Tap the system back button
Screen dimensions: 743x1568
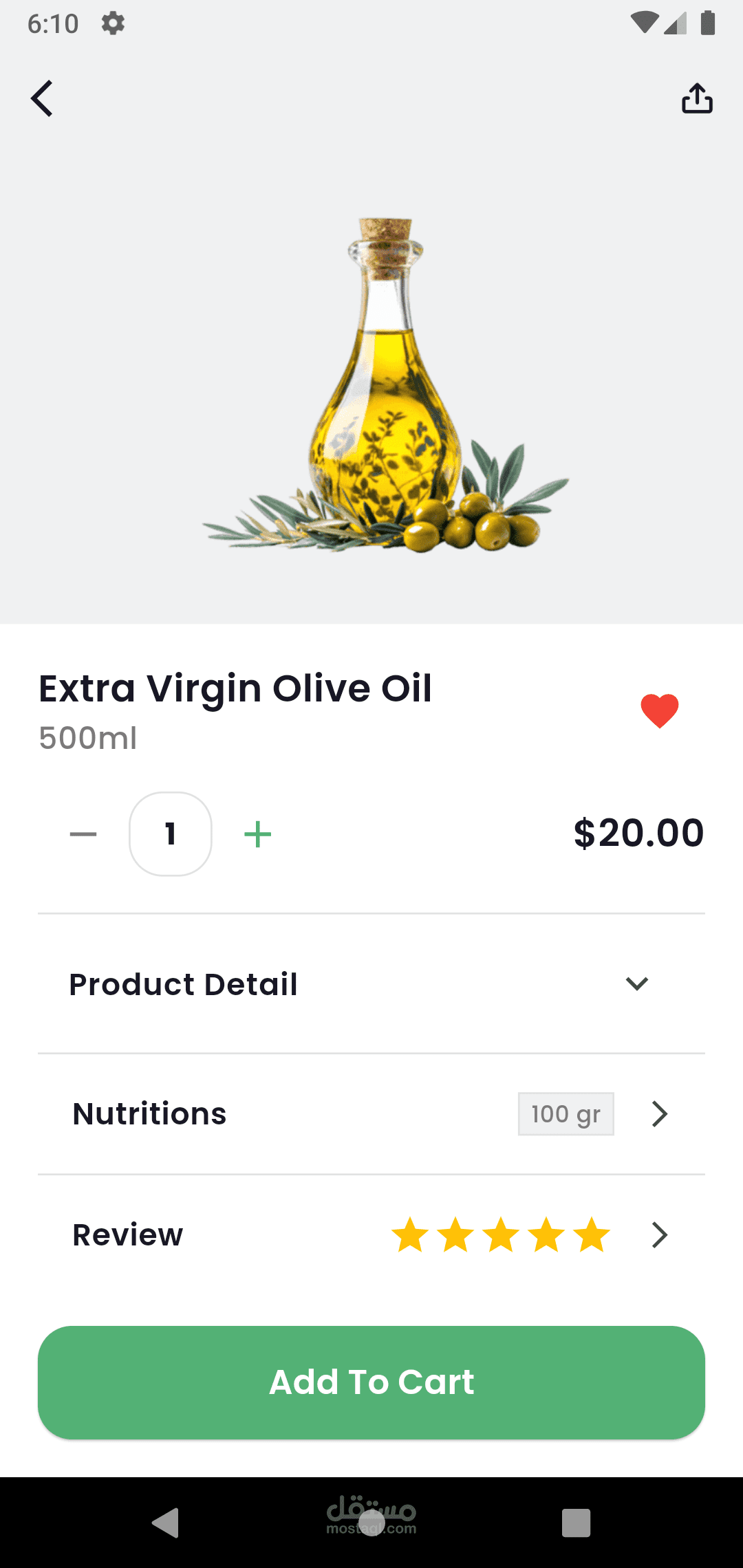(x=166, y=1523)
